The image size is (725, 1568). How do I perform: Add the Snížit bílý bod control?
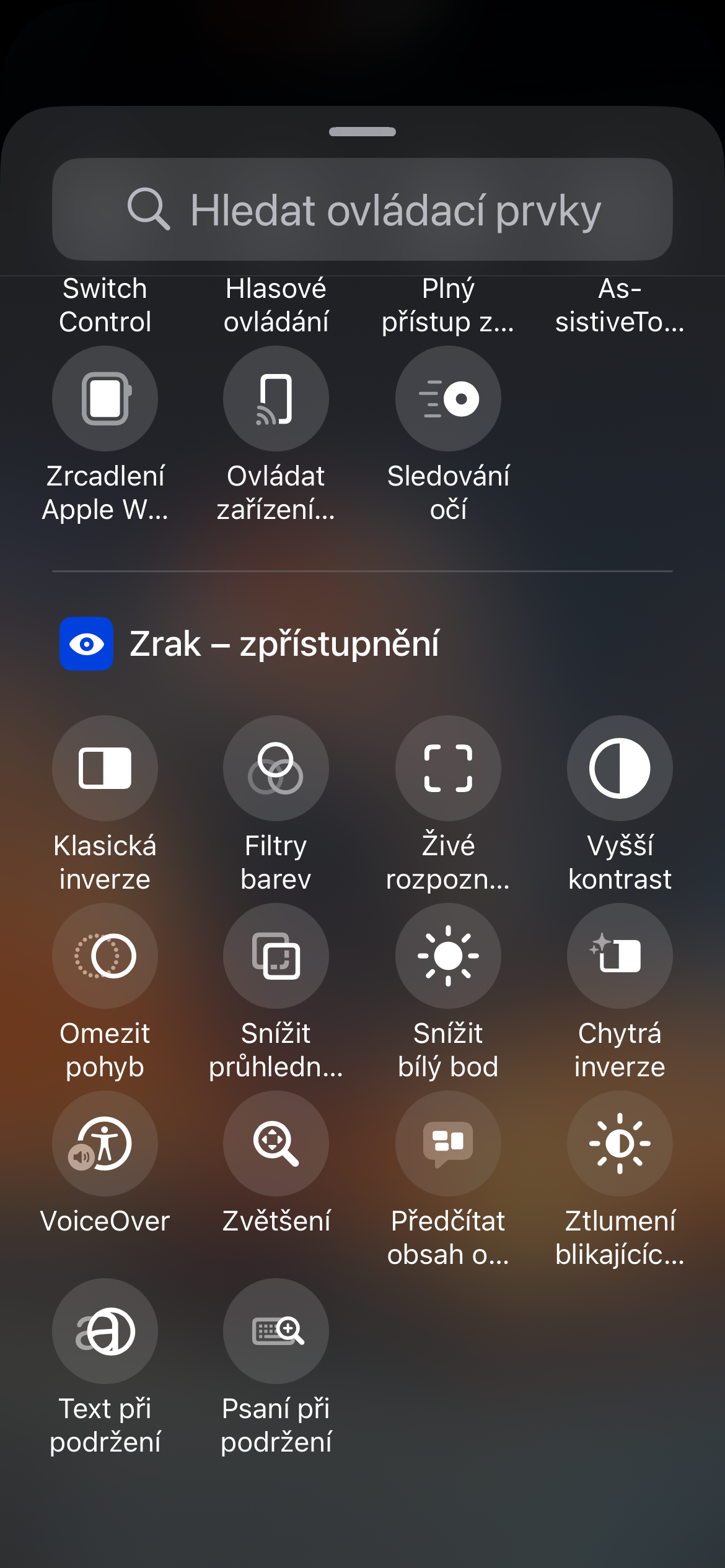[x=448, y=956]
